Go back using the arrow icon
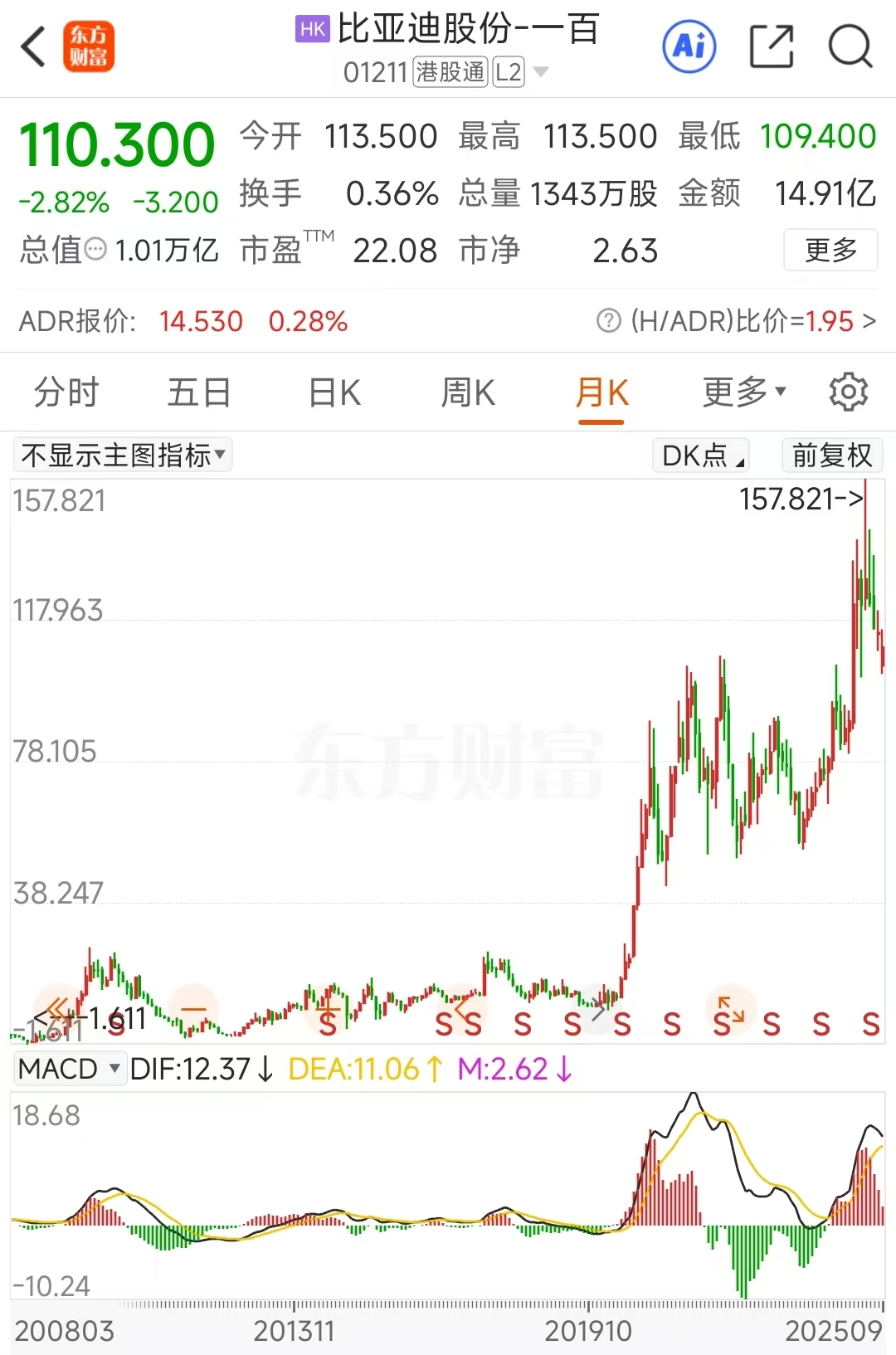The height and width of the screenshot is (1355, 896). point(33,46)
